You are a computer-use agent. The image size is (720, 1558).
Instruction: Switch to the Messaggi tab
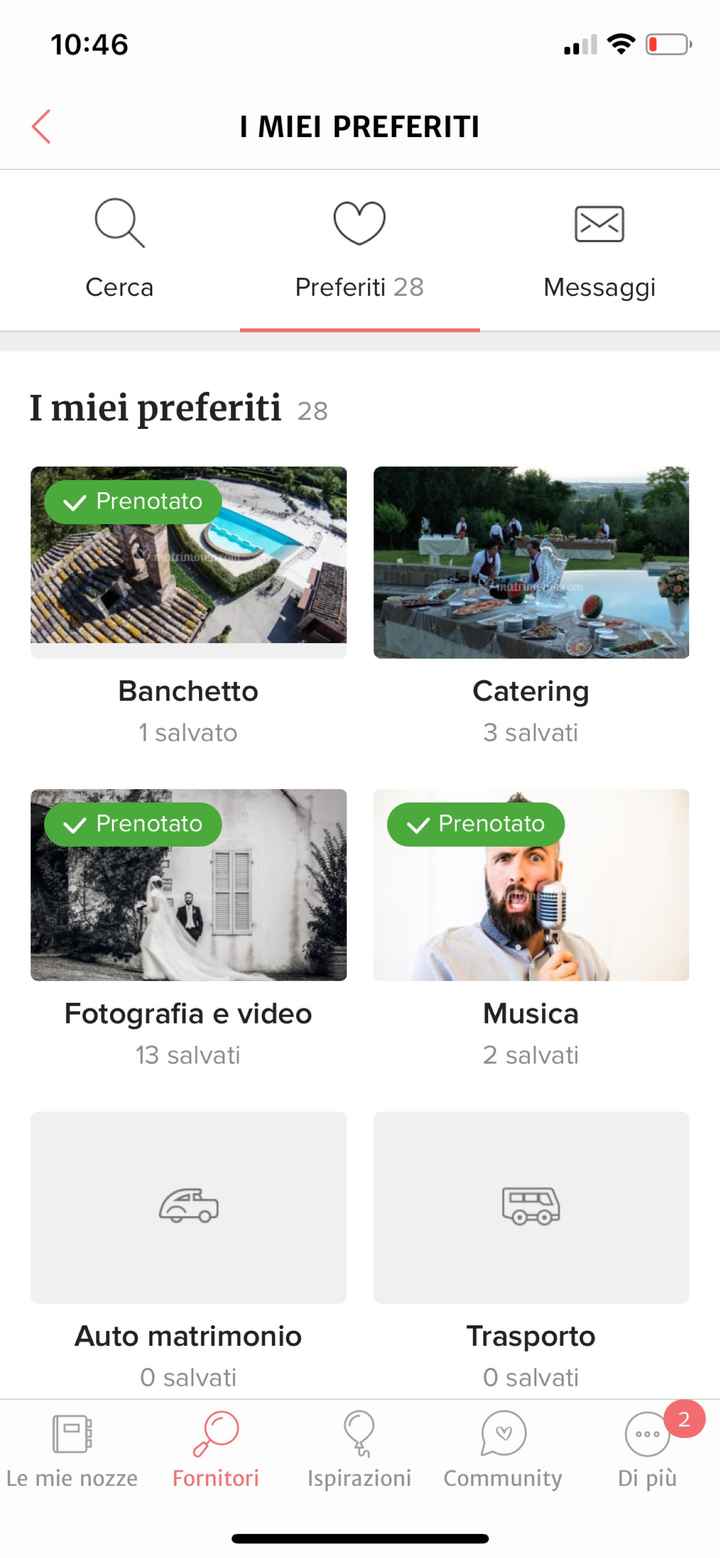pos(599,287)
